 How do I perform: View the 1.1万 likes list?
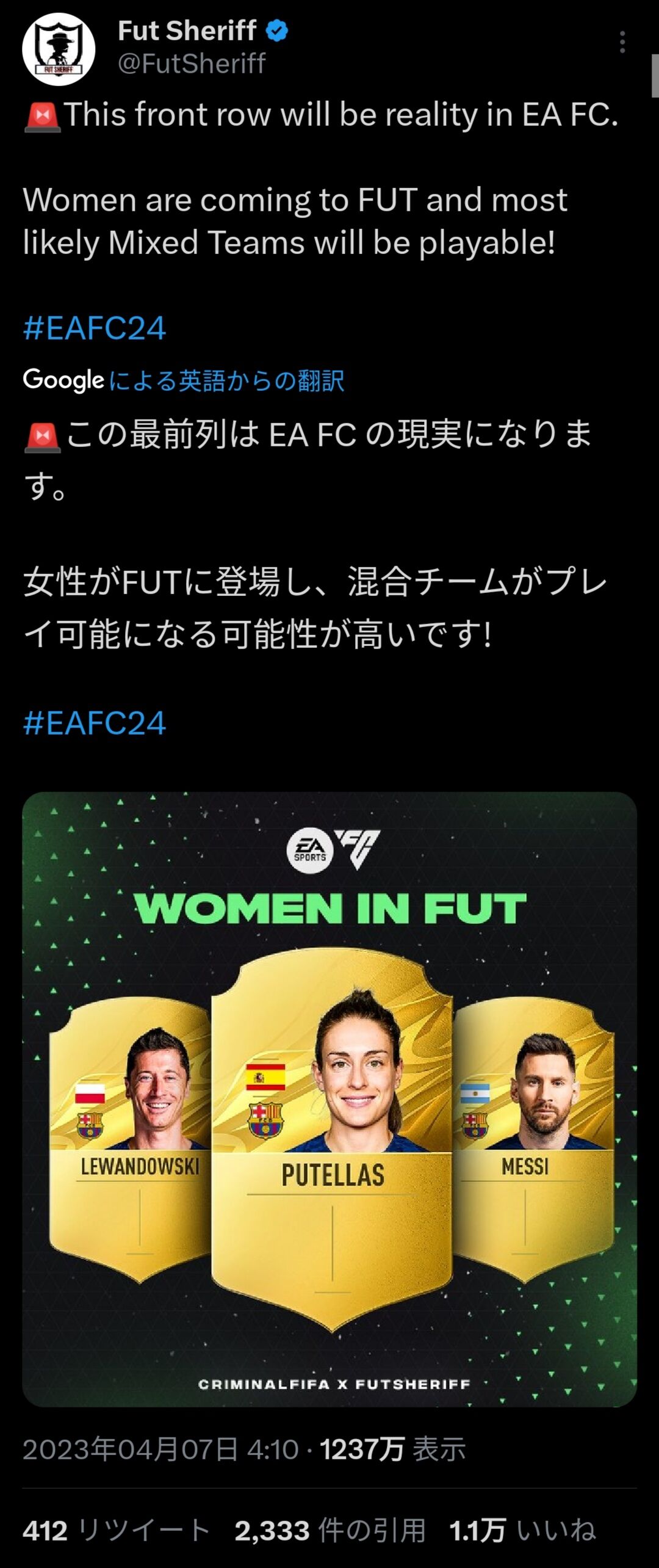523,1531
